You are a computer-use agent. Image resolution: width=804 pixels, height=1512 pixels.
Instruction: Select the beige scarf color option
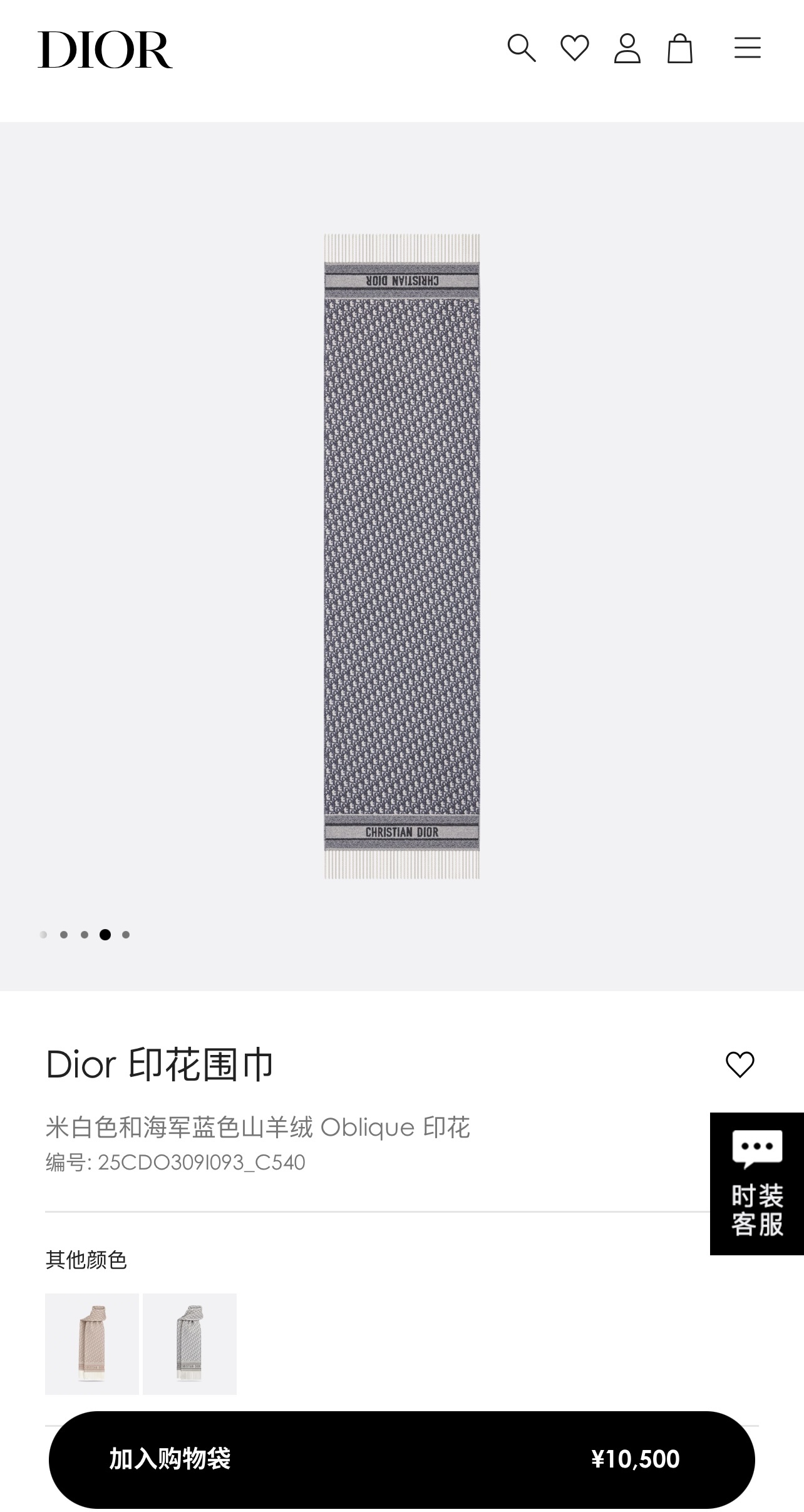[92, 1344]
